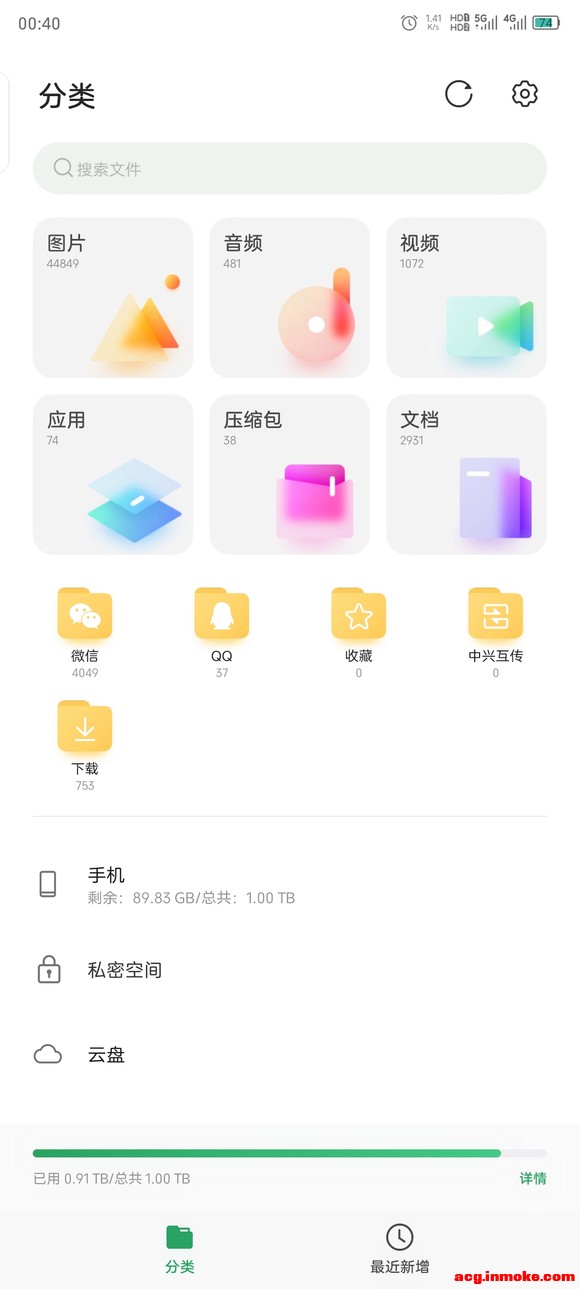Browse 手机 storage

(290, 885)
